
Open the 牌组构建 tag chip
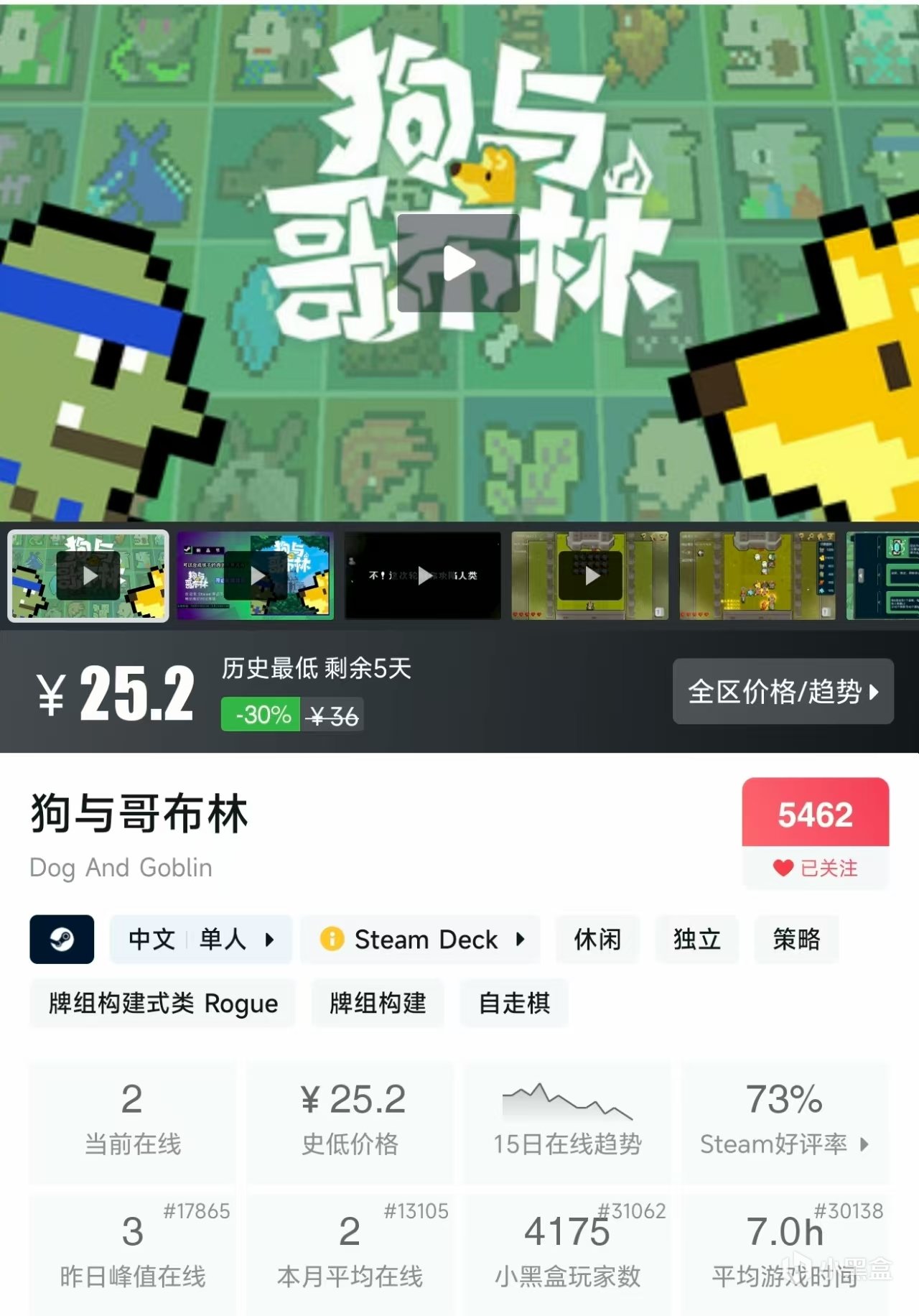[x=378, y=1003]
